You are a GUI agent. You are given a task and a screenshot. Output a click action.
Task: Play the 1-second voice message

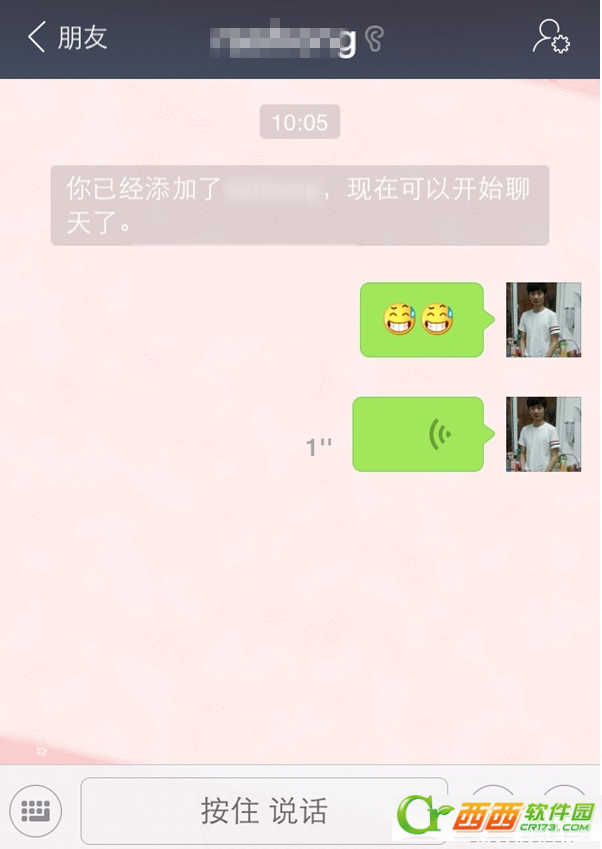tap(418, 434)
